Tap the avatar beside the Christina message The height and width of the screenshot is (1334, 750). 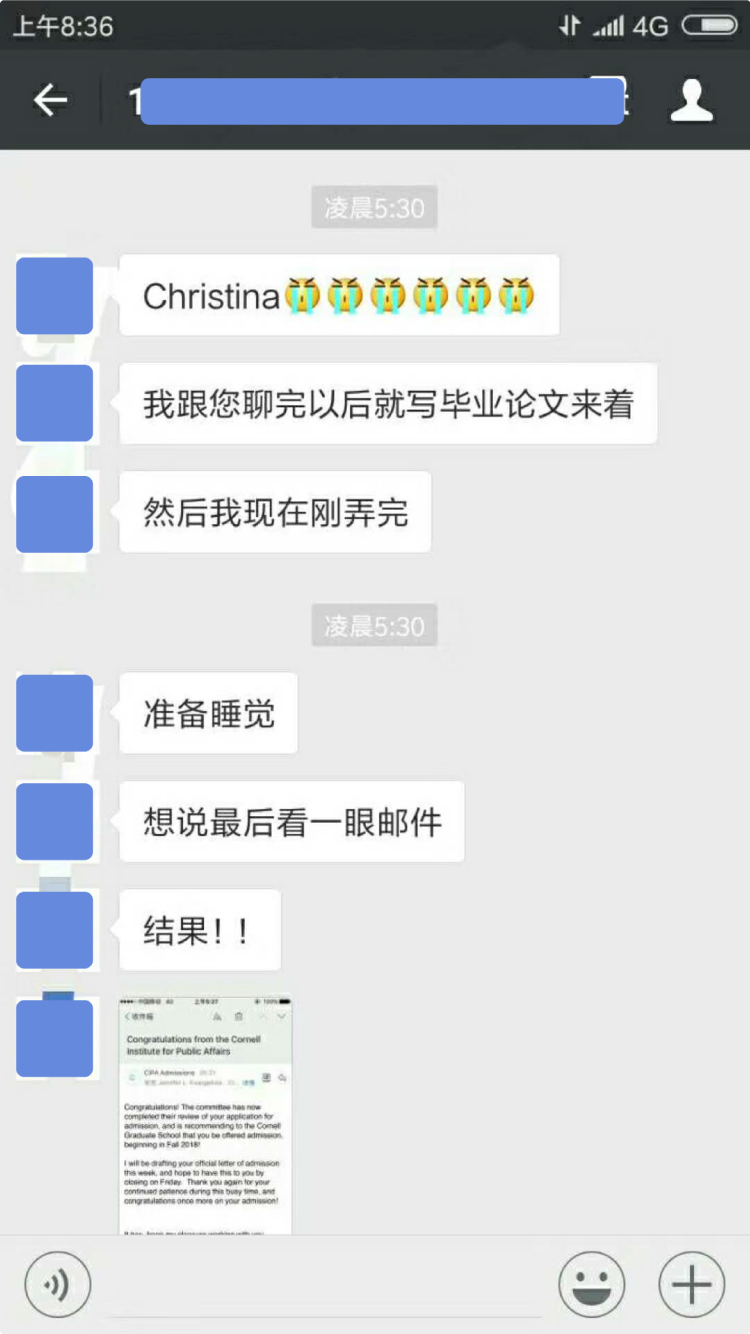(55, 296)
